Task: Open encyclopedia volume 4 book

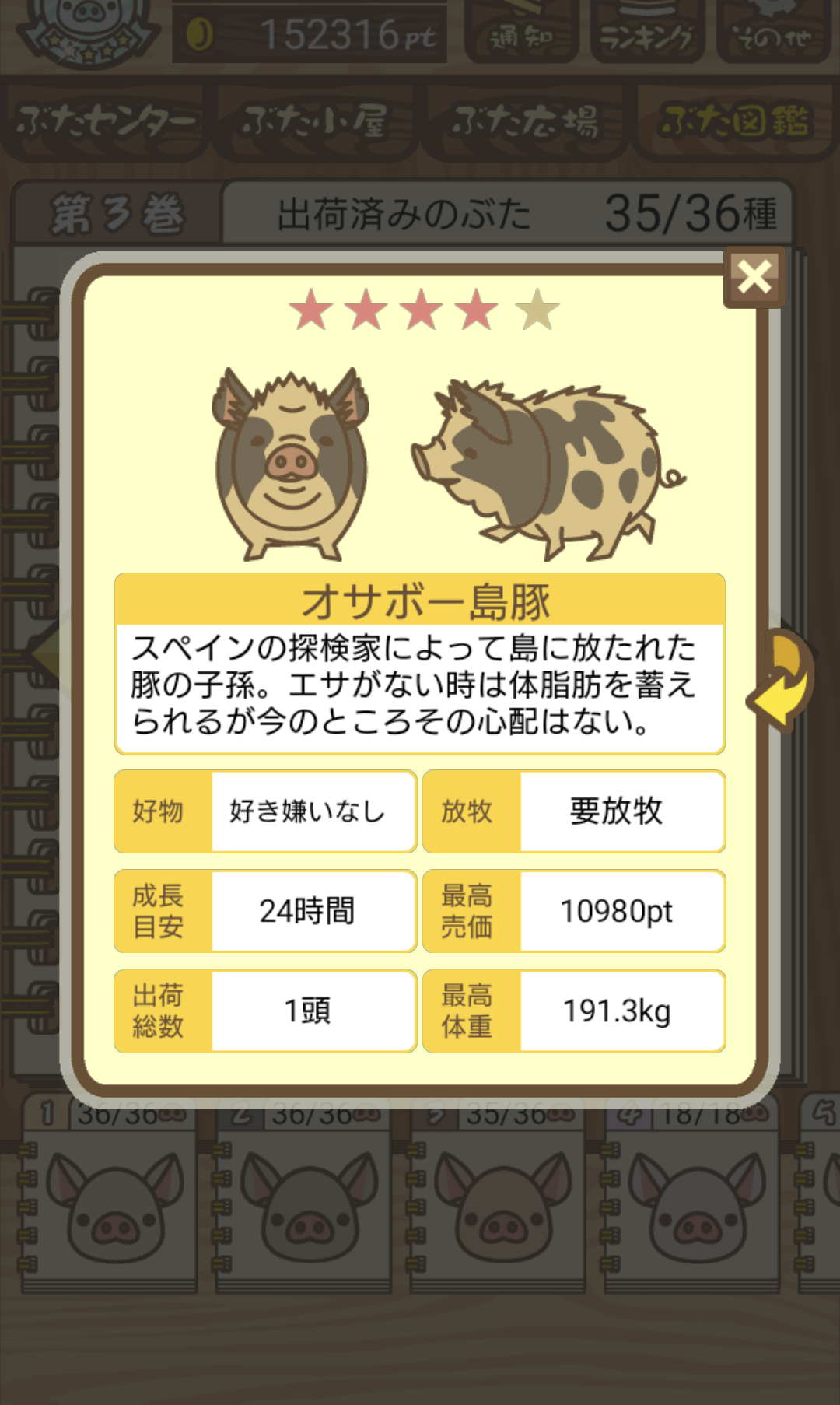Action: point(691,1194)
